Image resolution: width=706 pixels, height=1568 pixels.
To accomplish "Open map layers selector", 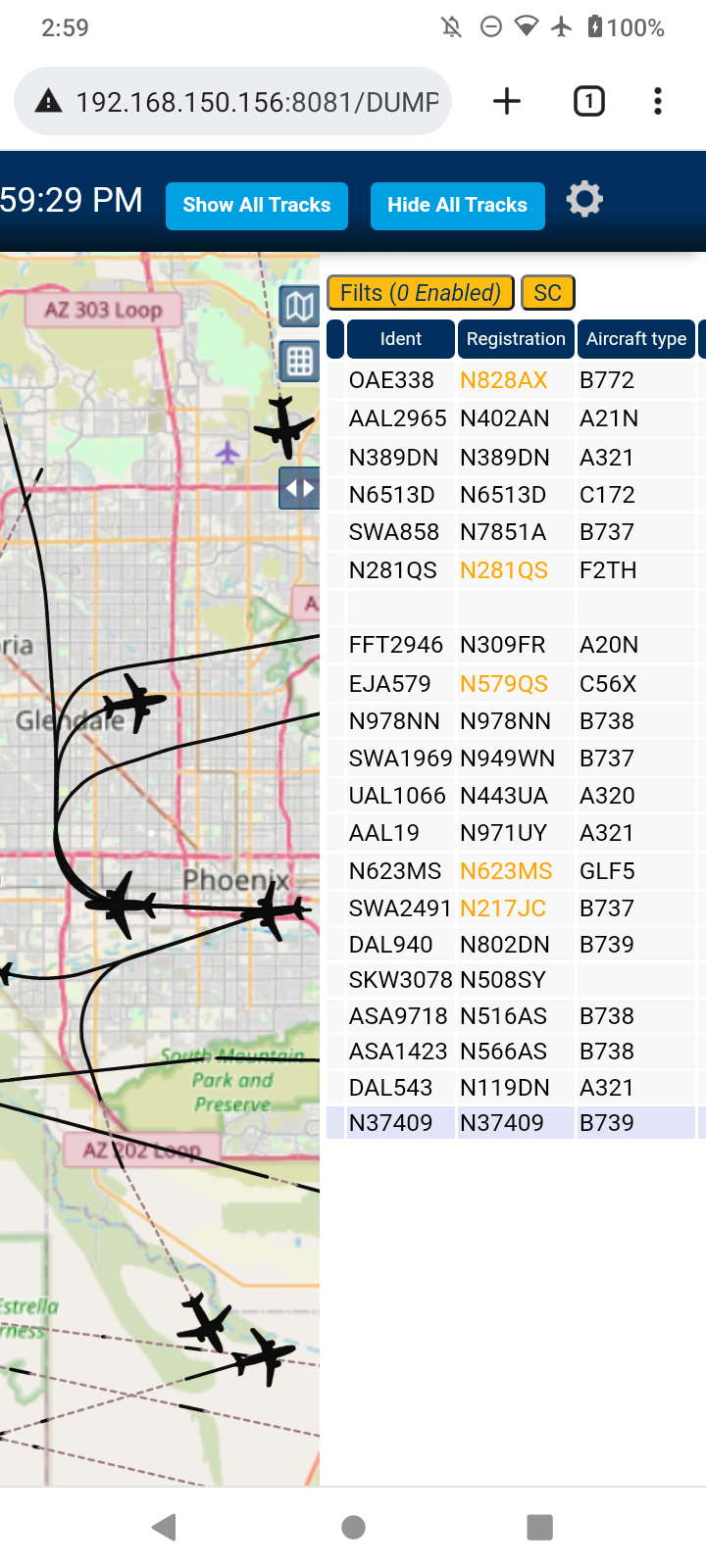I will [299, 307].
